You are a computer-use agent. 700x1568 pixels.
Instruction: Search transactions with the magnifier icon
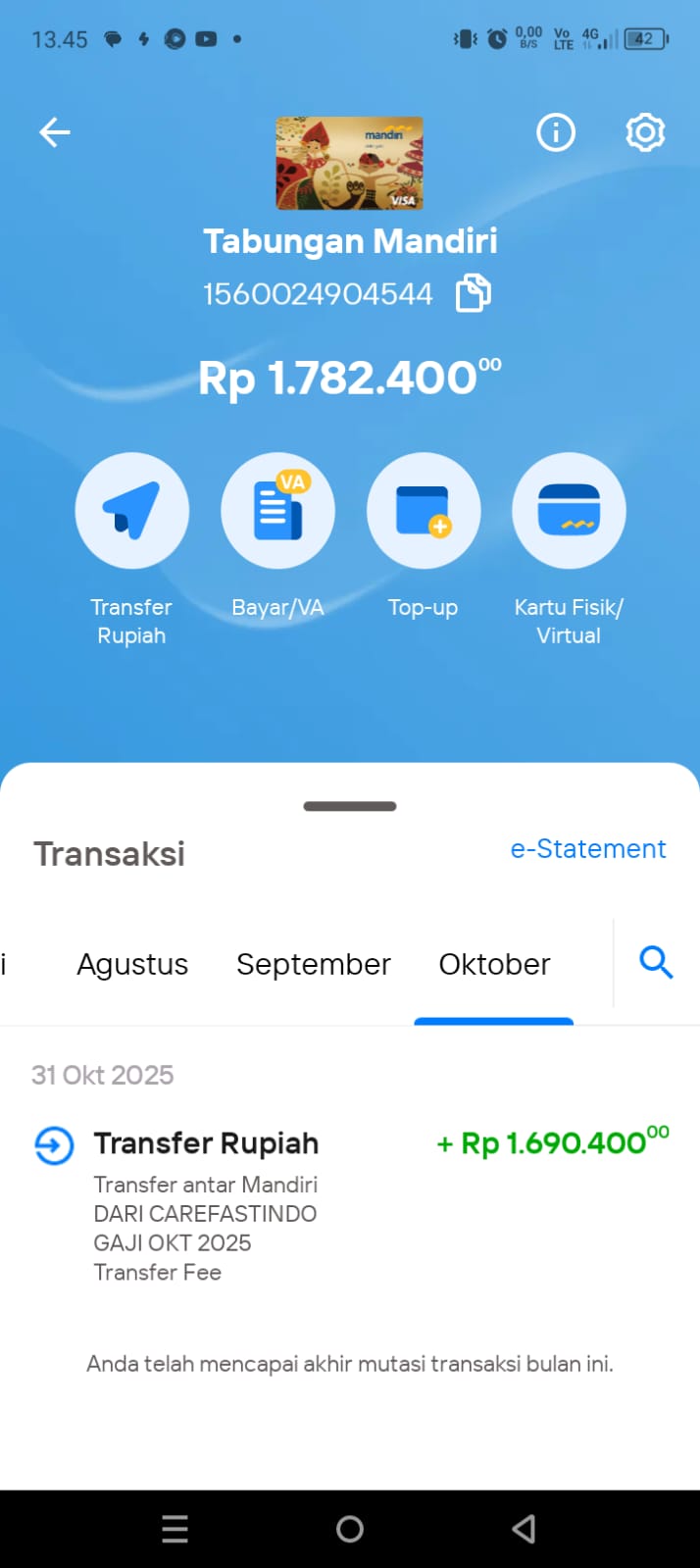pos(656,963)
